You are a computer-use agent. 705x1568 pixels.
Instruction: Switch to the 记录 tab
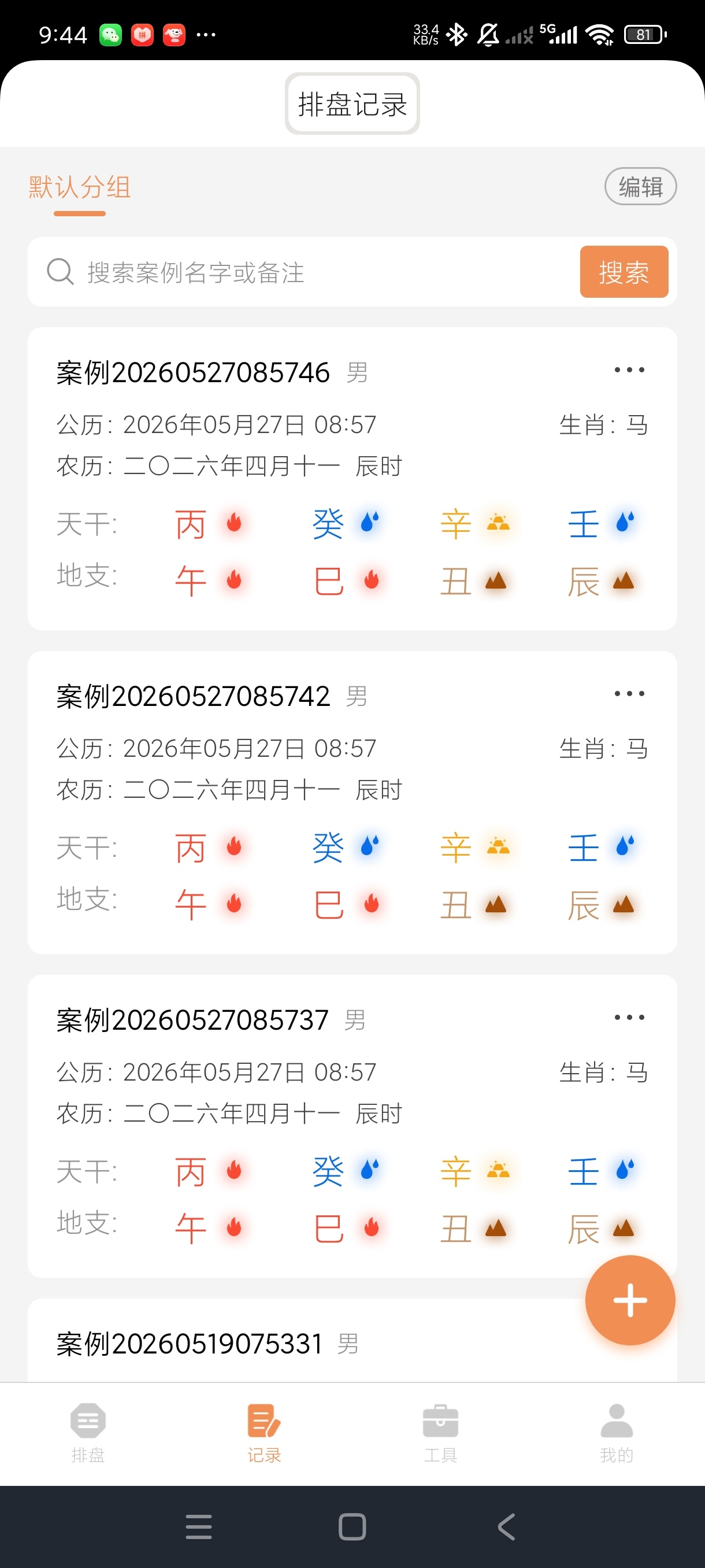point(264,1433)
